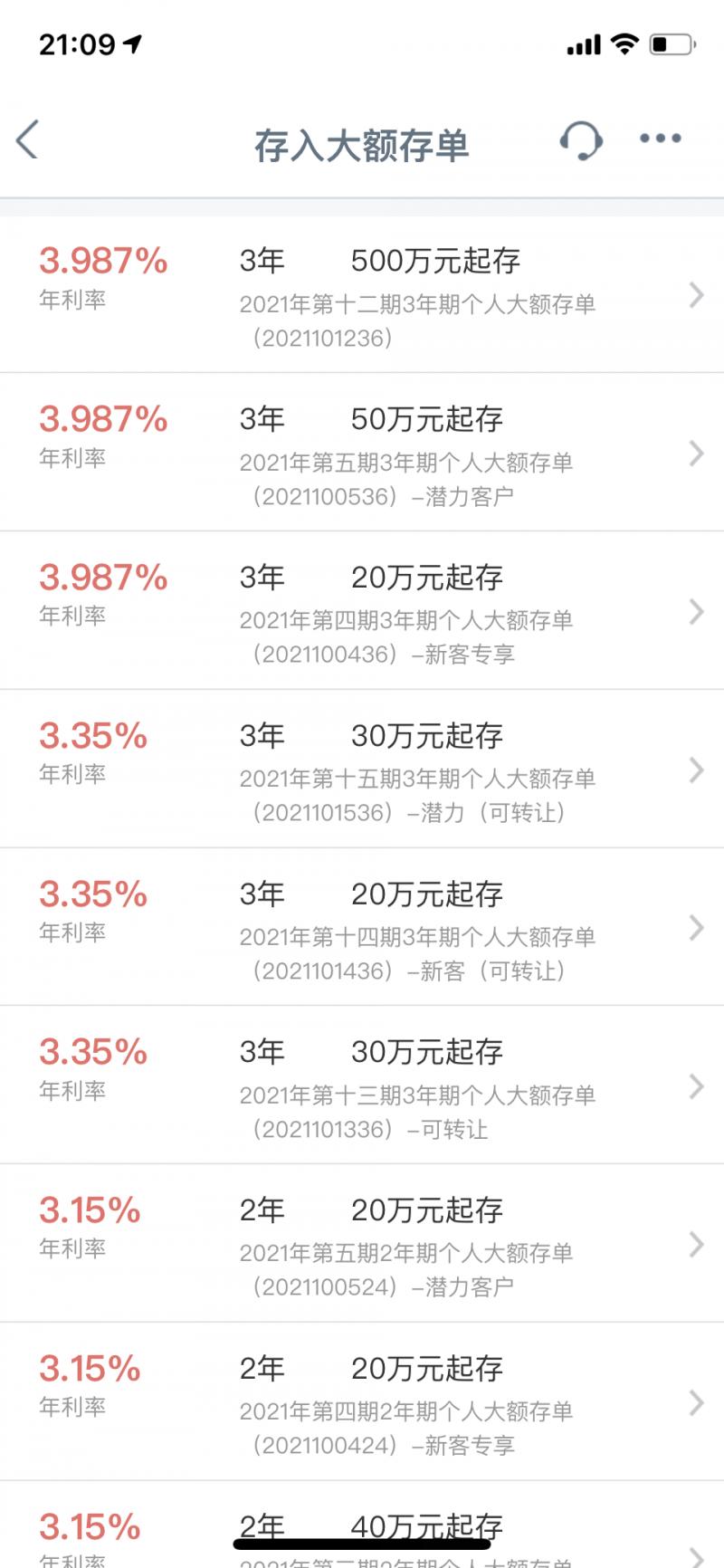The height and width of the screenshot is (1568, 724).
Task: Open the more options ellipsis icon
Action: pyautogui.click(x=659, y=138)
